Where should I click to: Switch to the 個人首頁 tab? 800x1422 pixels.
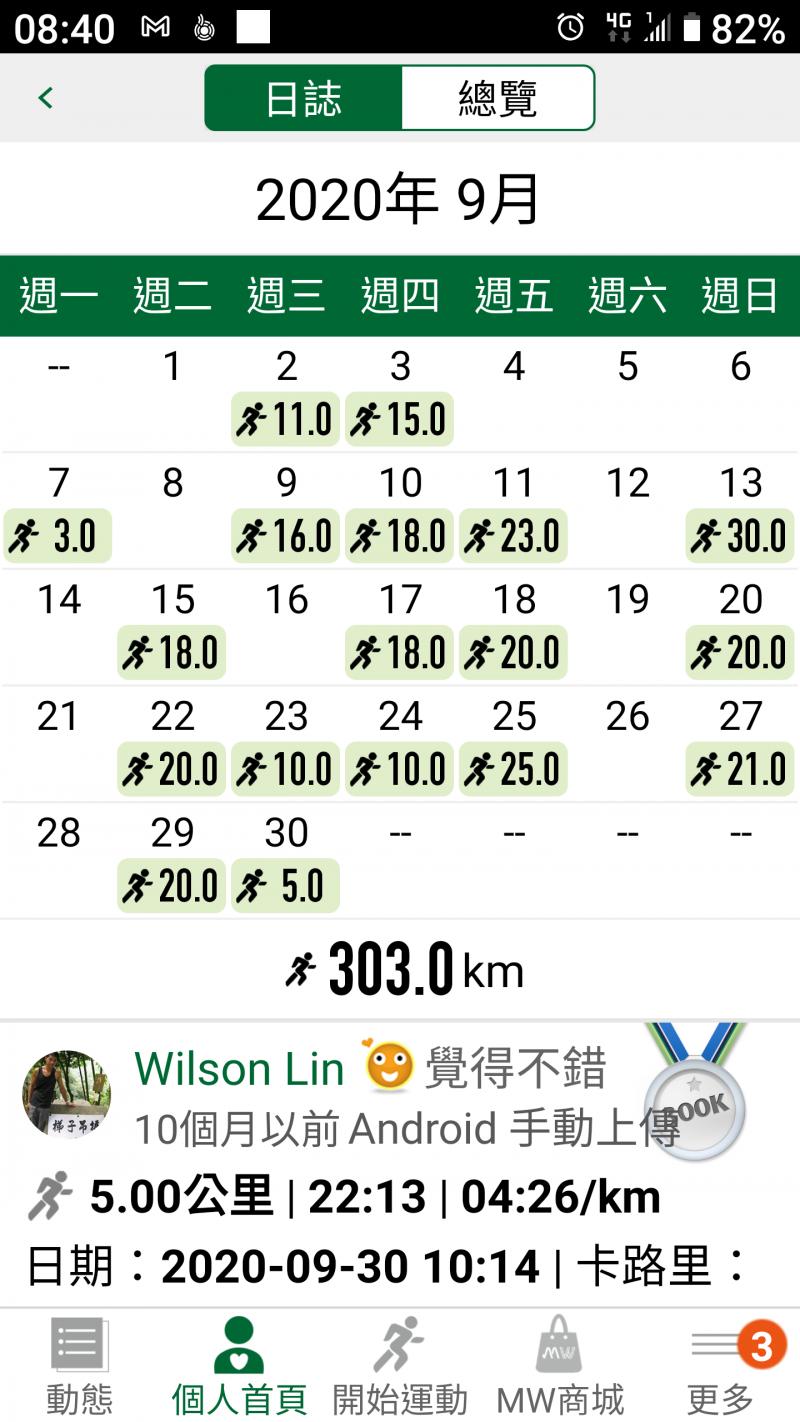click(239, 1366)
